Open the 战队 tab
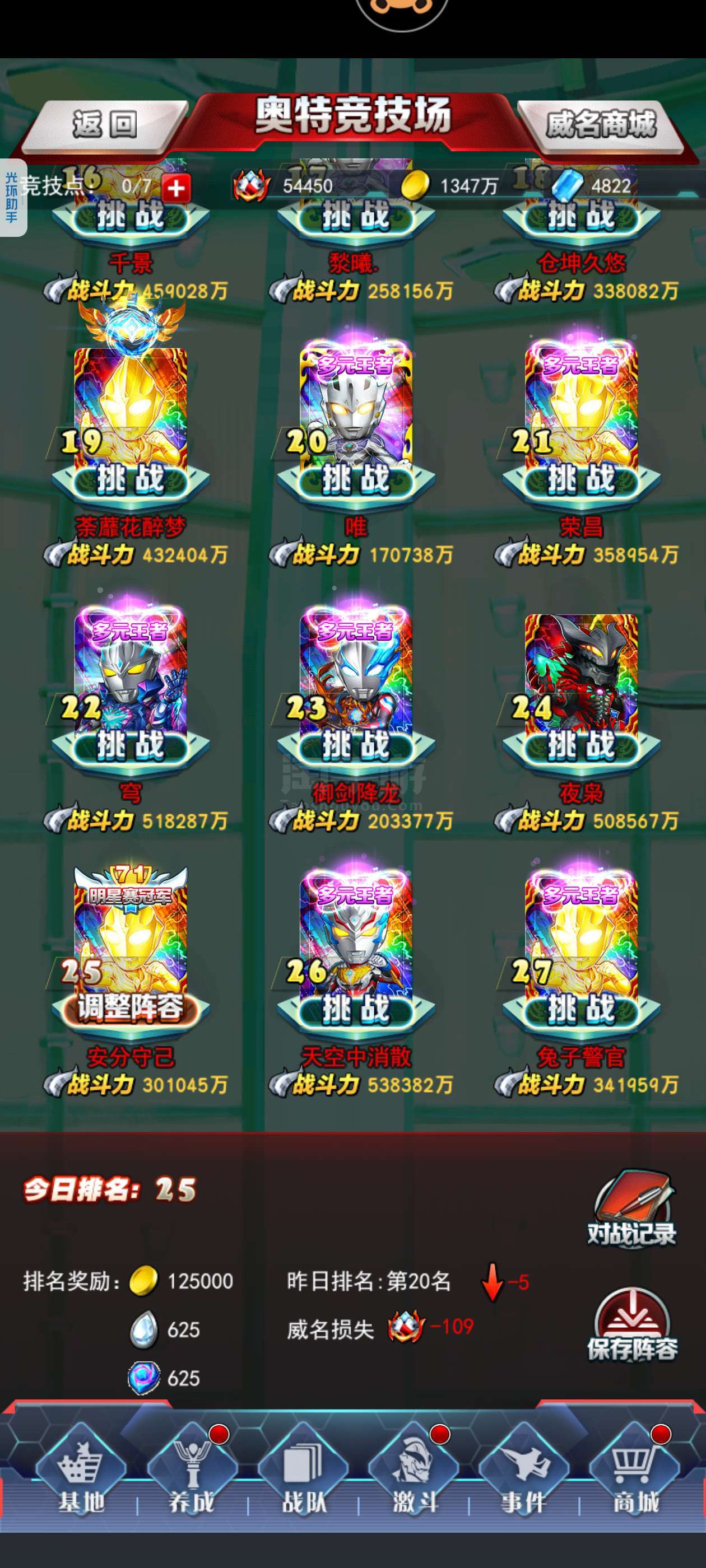 pos(303,1470)
